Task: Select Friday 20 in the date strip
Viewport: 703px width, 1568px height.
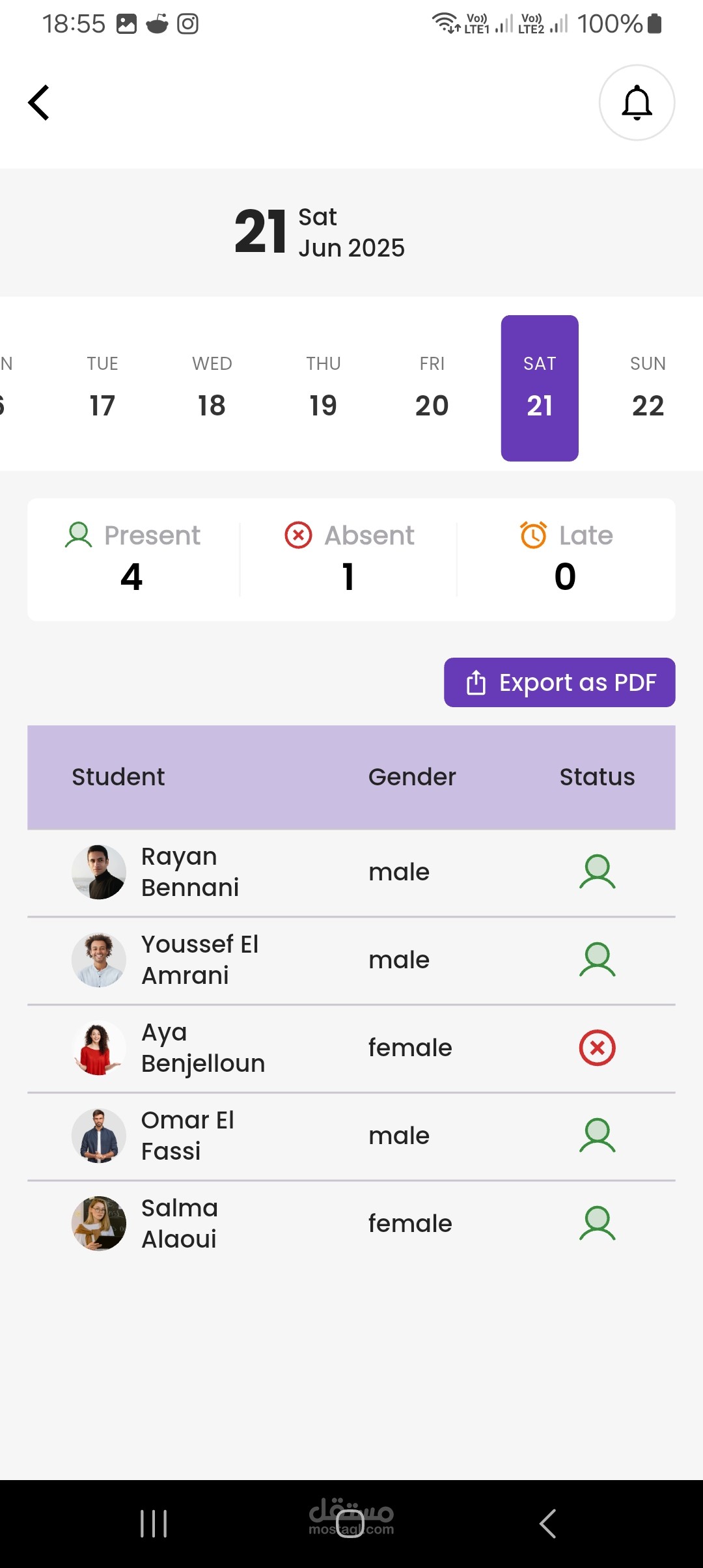Action: [x=432, y=388]
